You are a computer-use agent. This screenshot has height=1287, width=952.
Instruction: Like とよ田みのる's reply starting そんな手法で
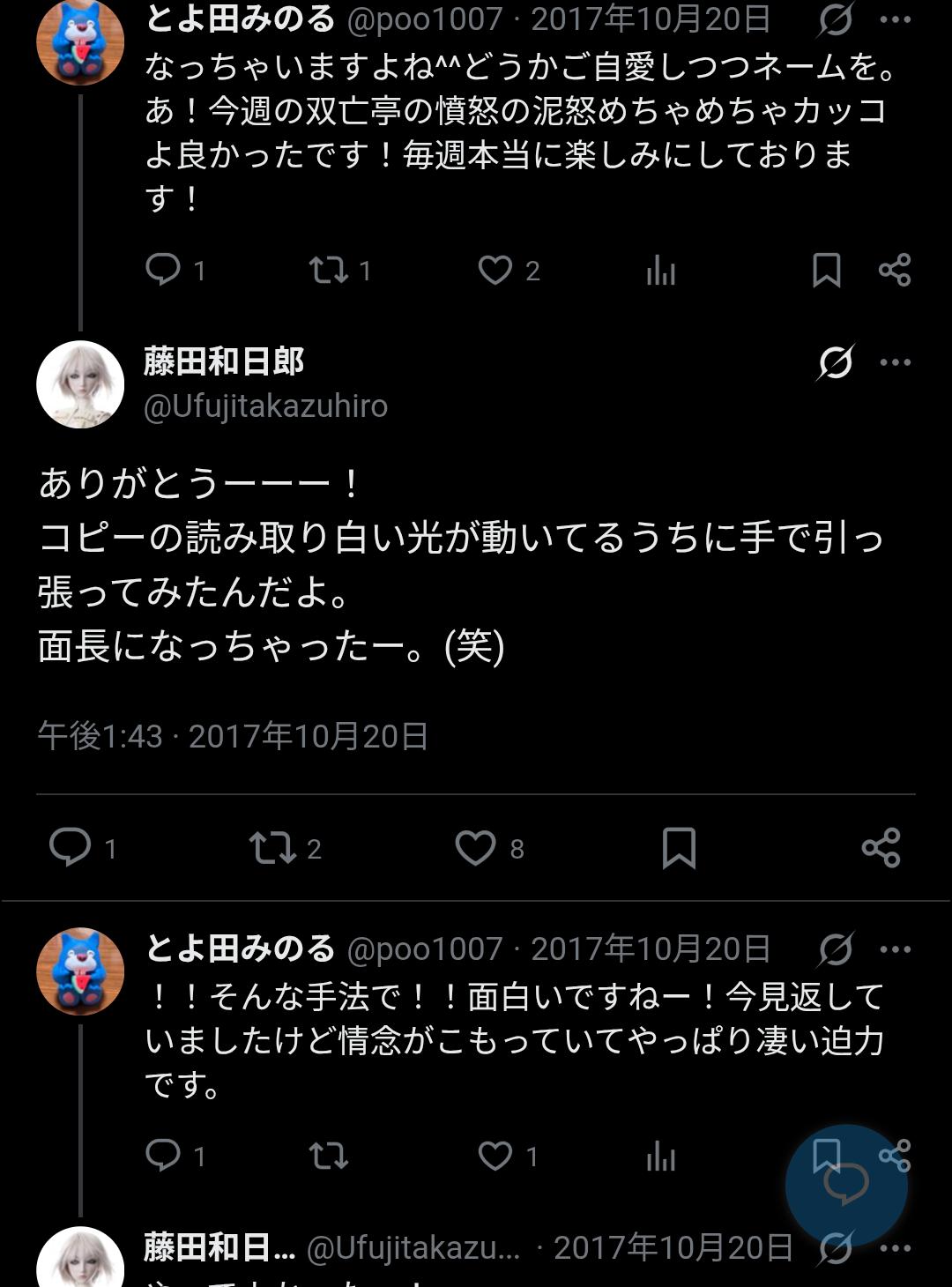pyautogui.click(x=495, y=1156)
